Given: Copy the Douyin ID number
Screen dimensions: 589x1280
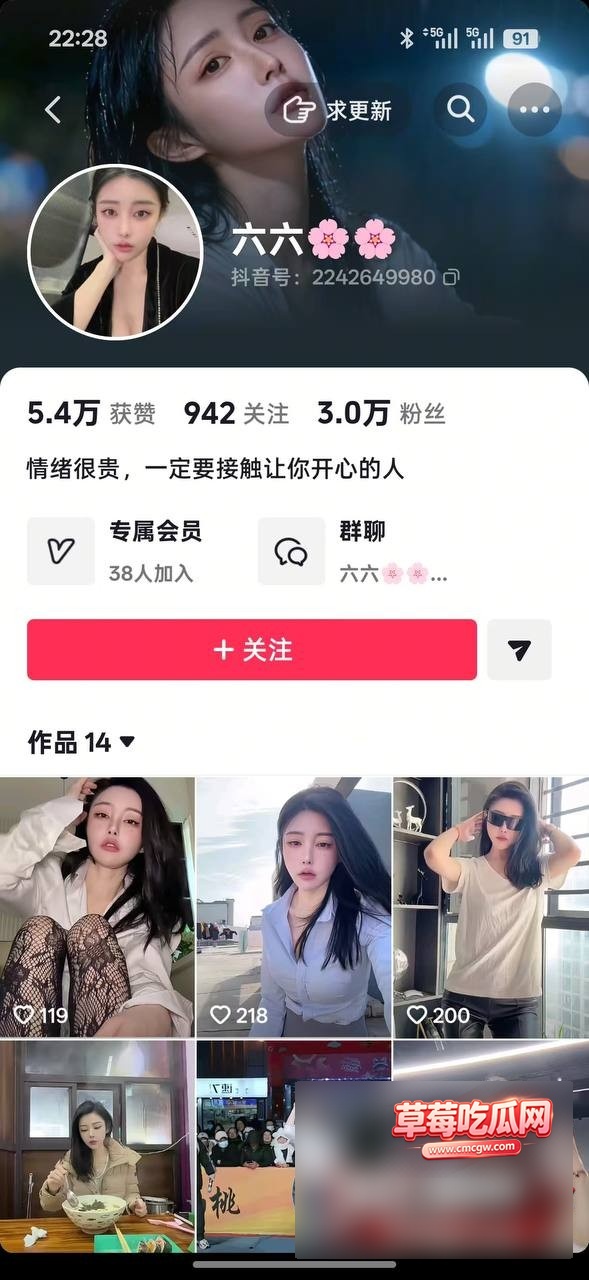Looking at the screenshot, I should tap(451, 277).
